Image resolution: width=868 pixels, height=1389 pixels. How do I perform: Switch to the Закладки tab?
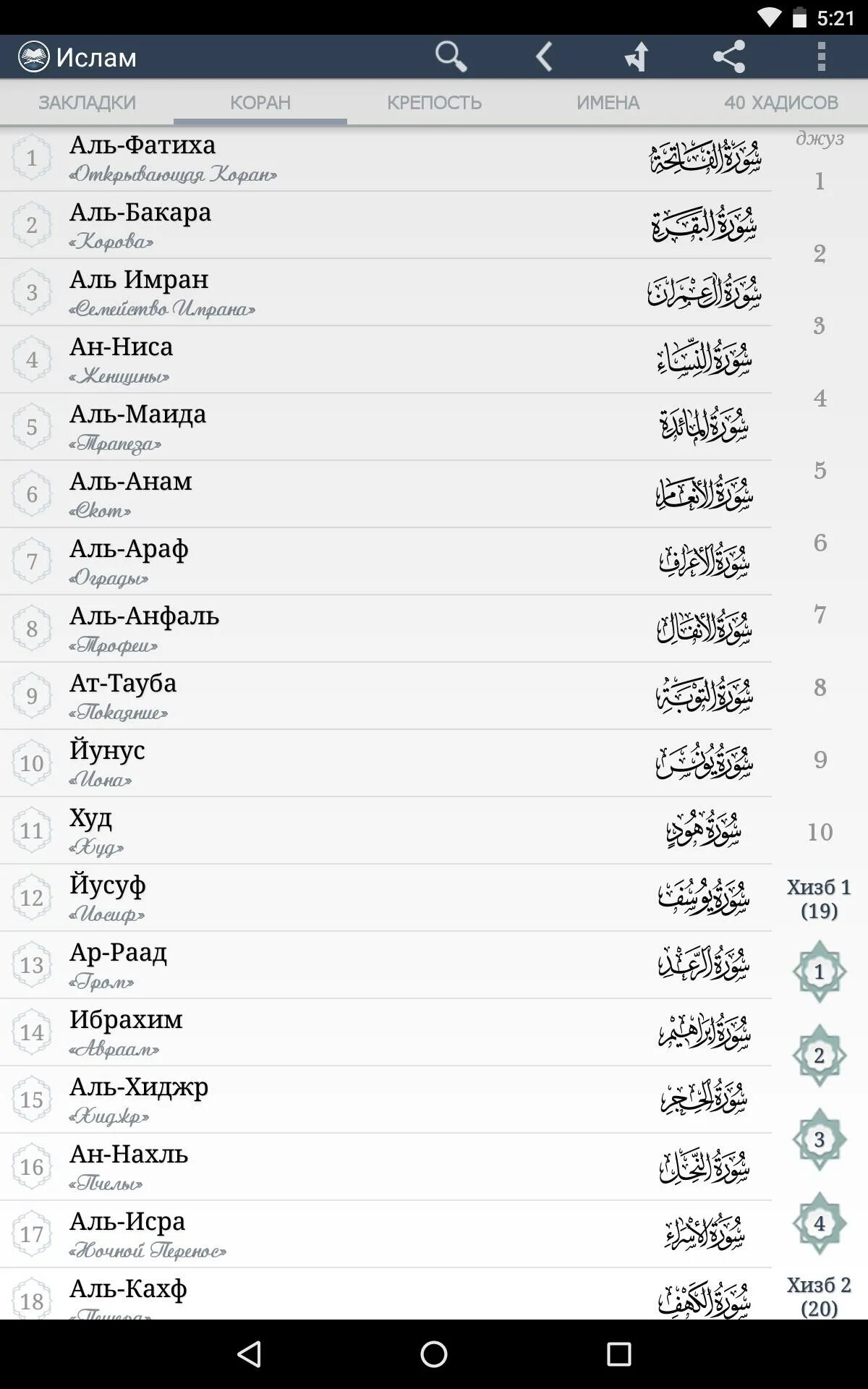[87, 102]
